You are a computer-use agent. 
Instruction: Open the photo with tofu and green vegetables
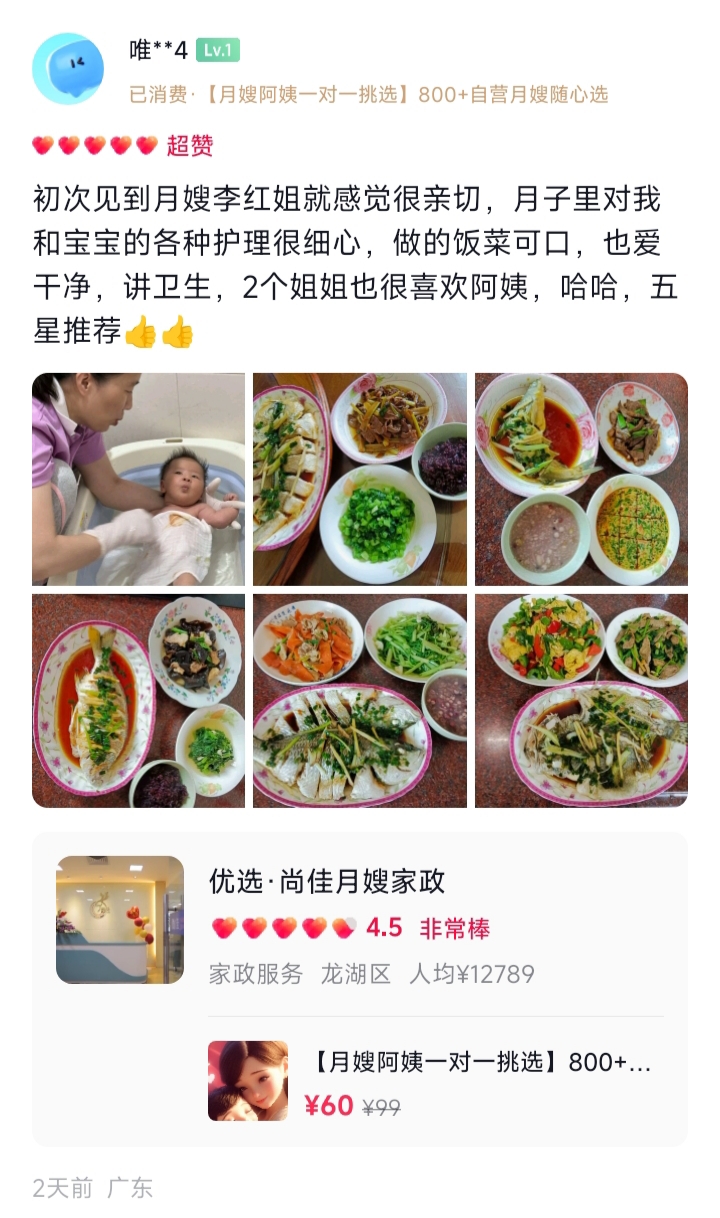[359, 479]
